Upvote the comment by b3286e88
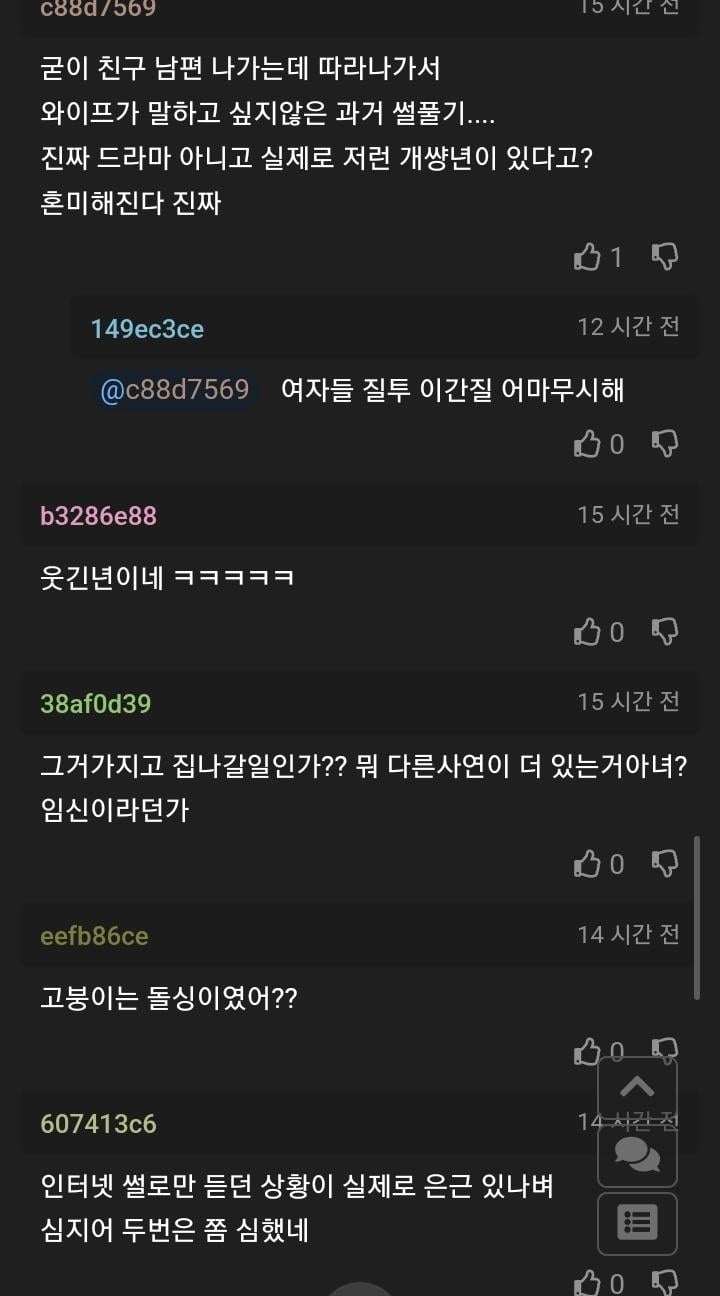The height and width of the screenshot is (1296, 720). point(588,631)
